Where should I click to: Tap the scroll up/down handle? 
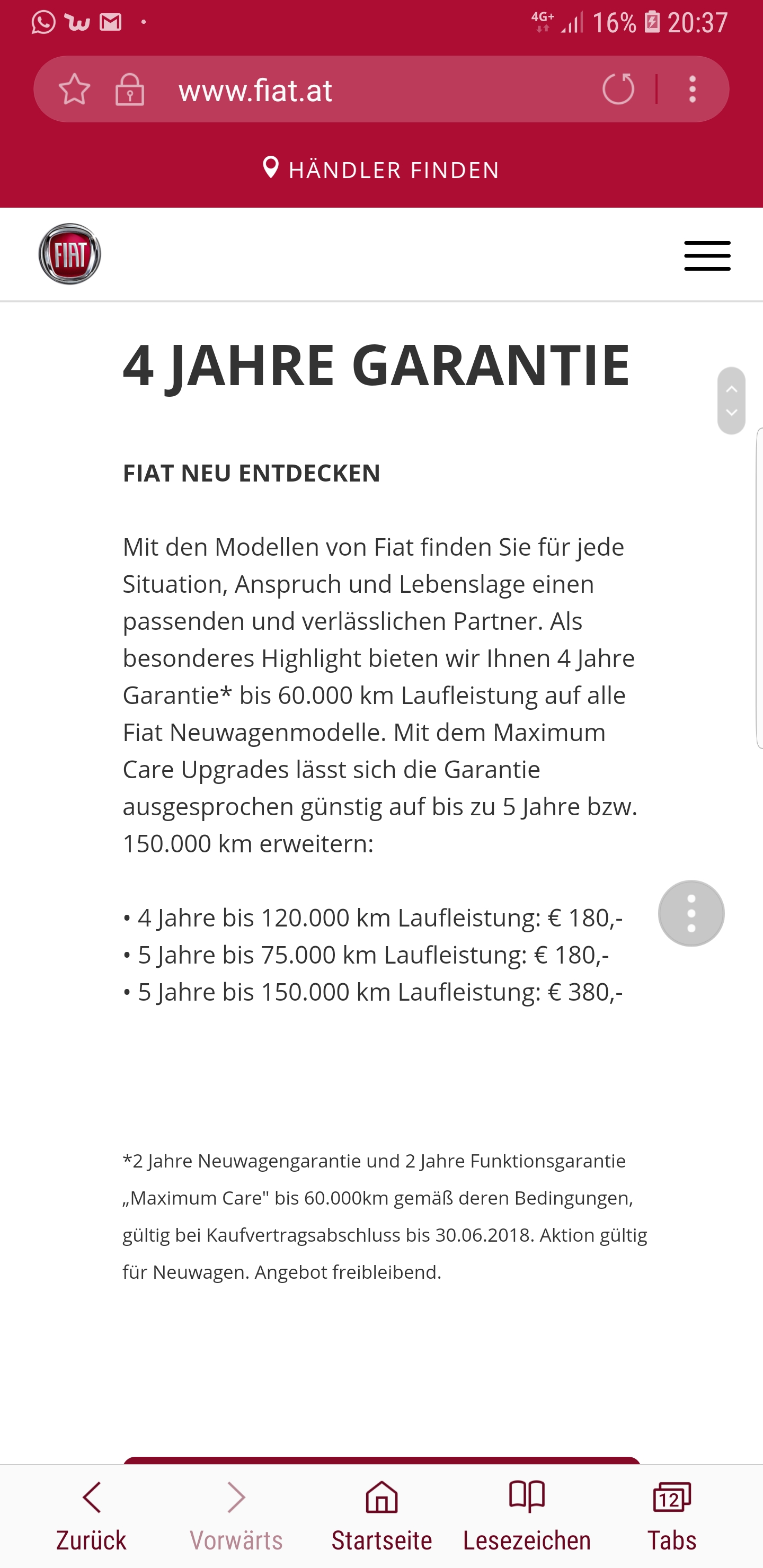[731, 400]
